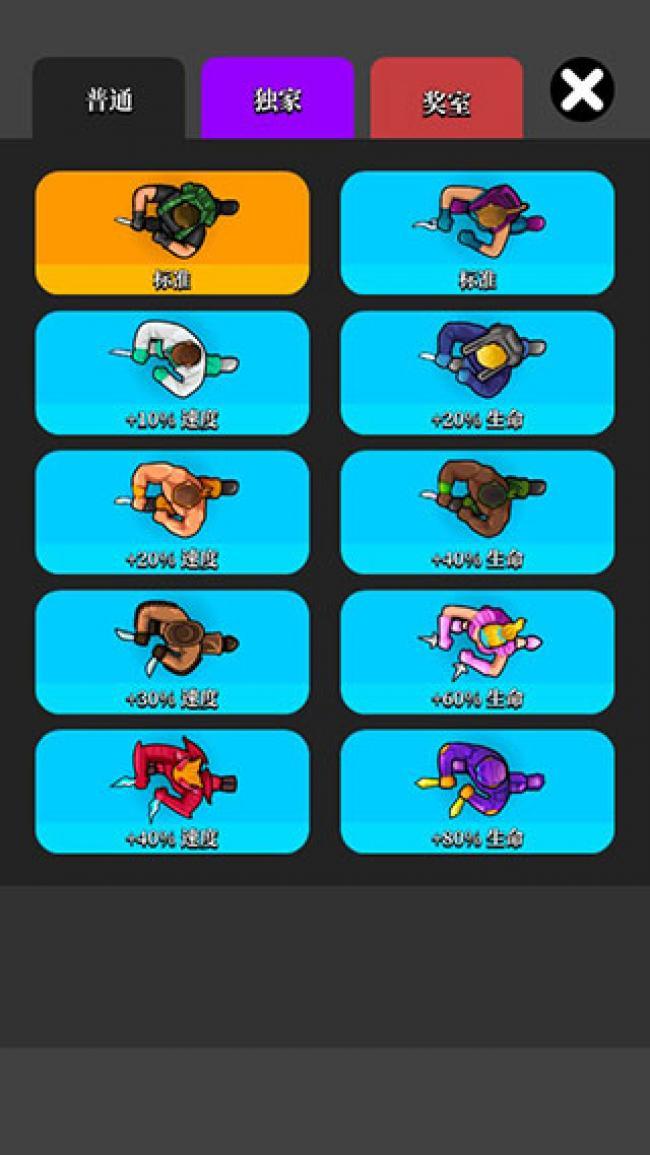Select the +20% 生命 character
Viewport: 650px width, 1155px height.
tap(477, 373)
